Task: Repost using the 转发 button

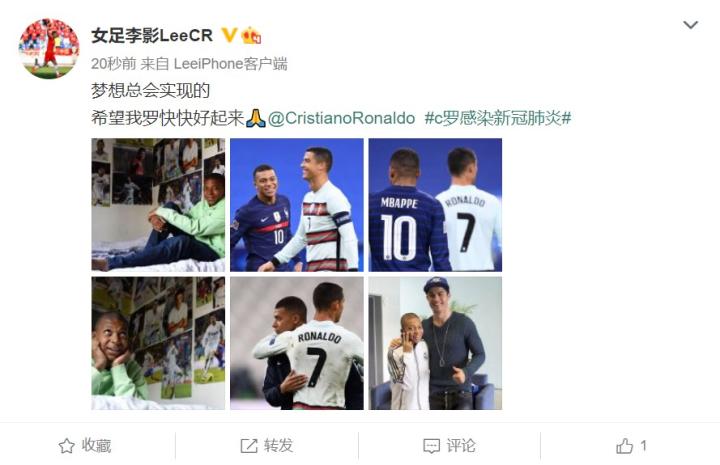Action: click(x=267, y=446)
